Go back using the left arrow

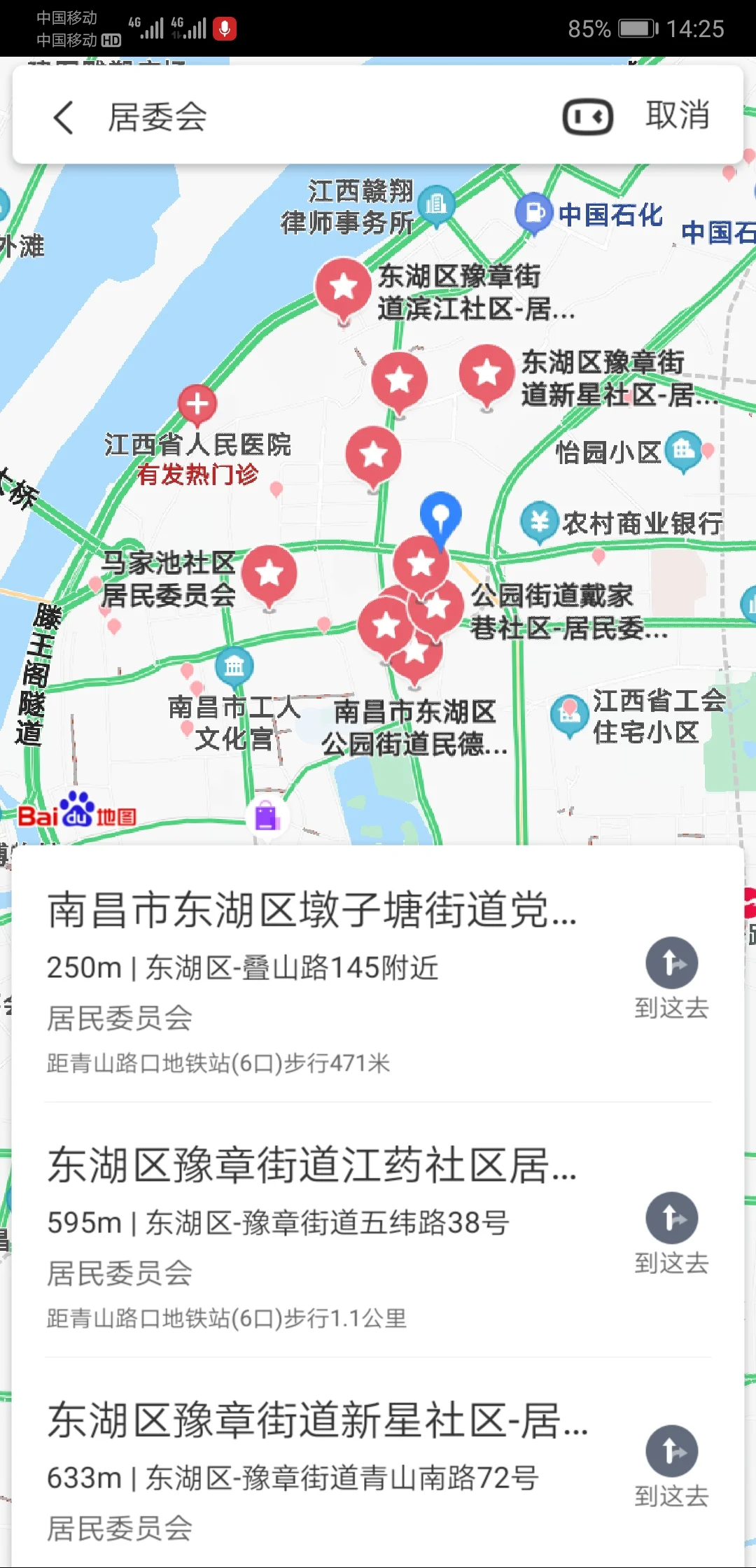click(x=63, y=118)
